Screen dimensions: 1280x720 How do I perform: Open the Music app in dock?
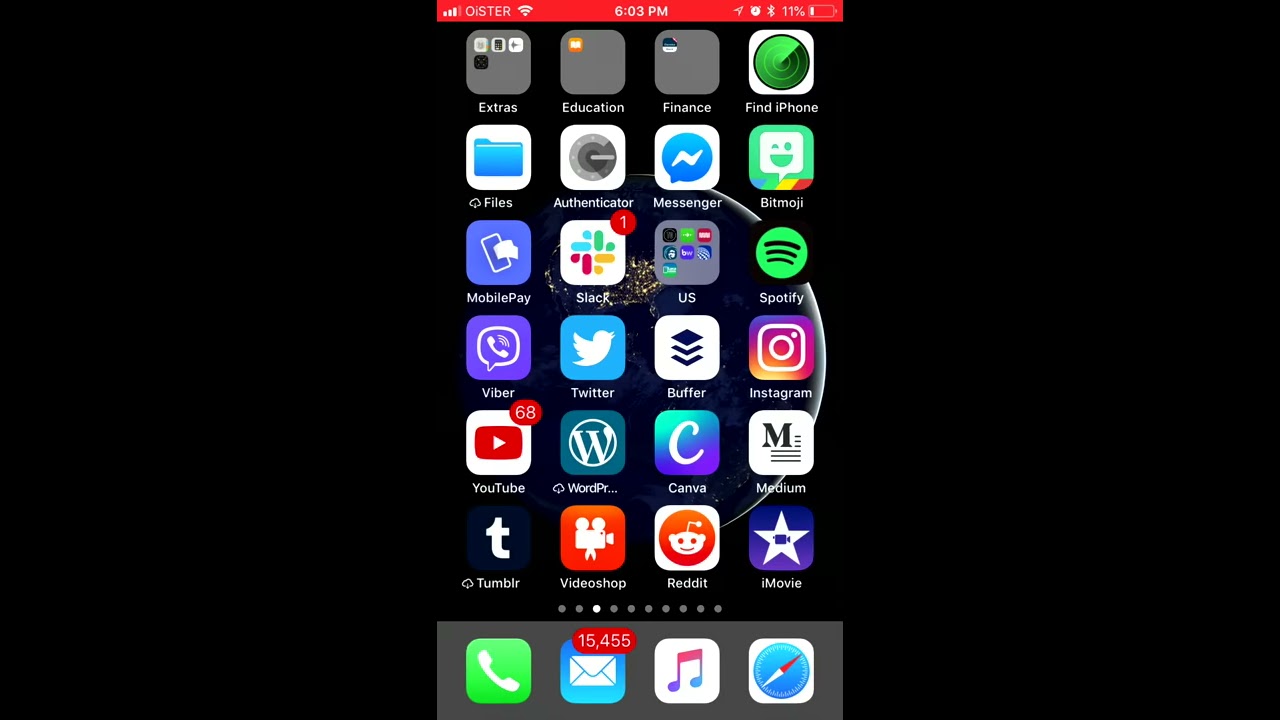point(687,671)
